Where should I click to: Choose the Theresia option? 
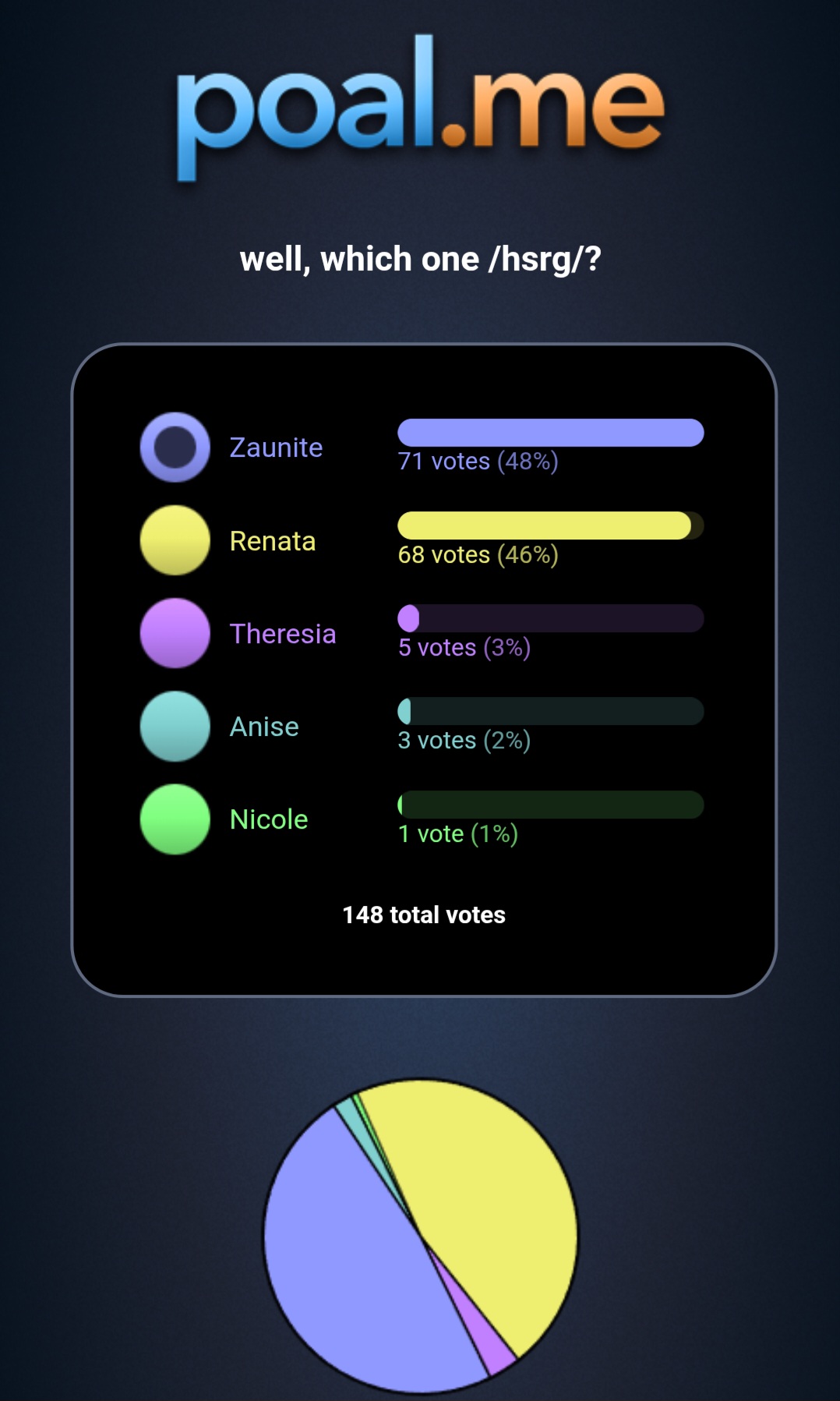pos(175,633)
